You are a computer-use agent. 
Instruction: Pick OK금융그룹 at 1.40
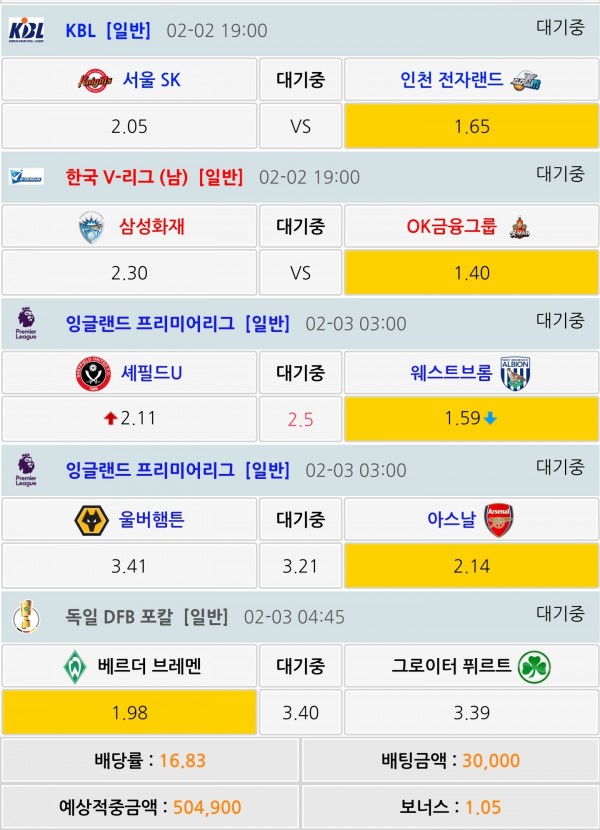coord(471,272)
